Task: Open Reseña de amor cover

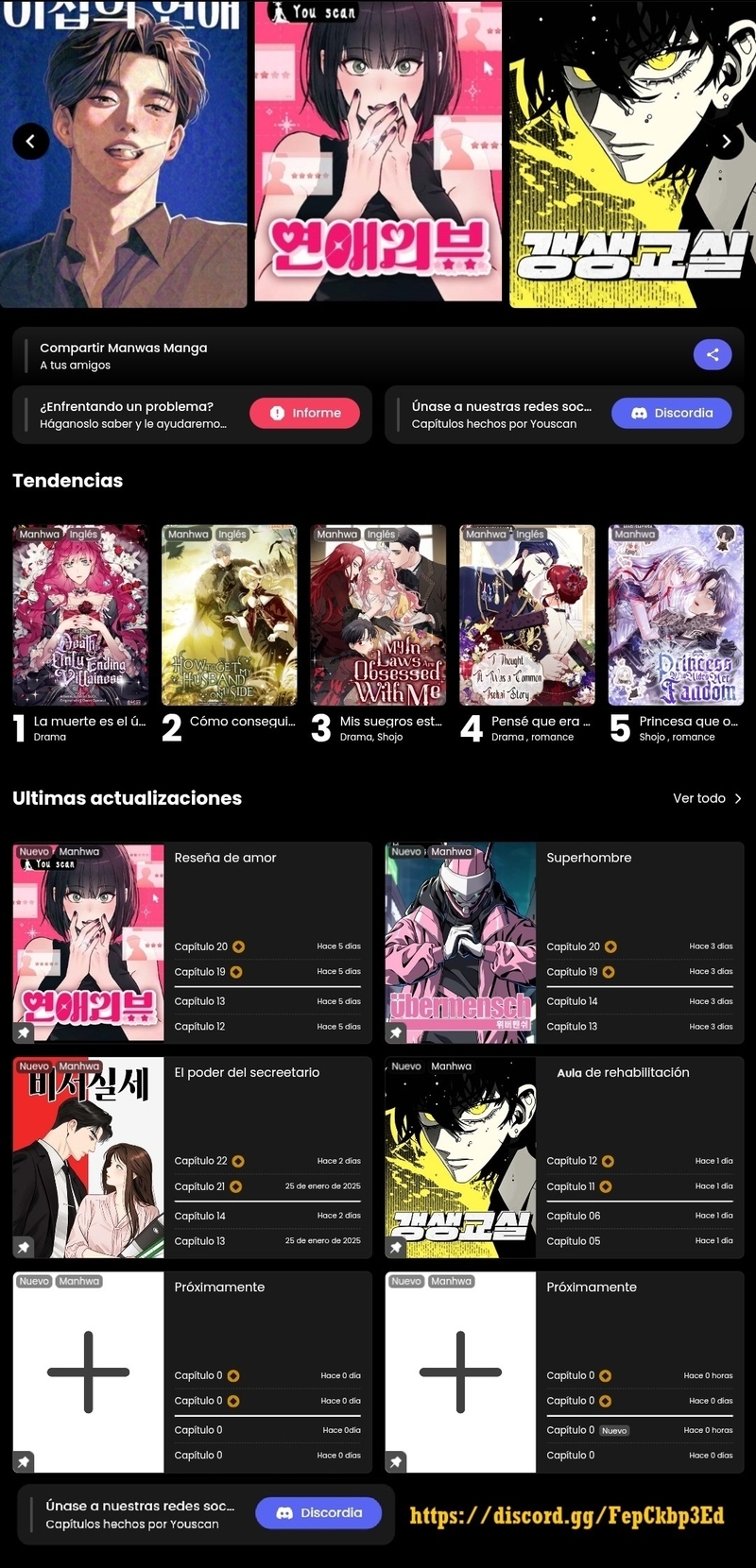Action: [x=88, y=943]
